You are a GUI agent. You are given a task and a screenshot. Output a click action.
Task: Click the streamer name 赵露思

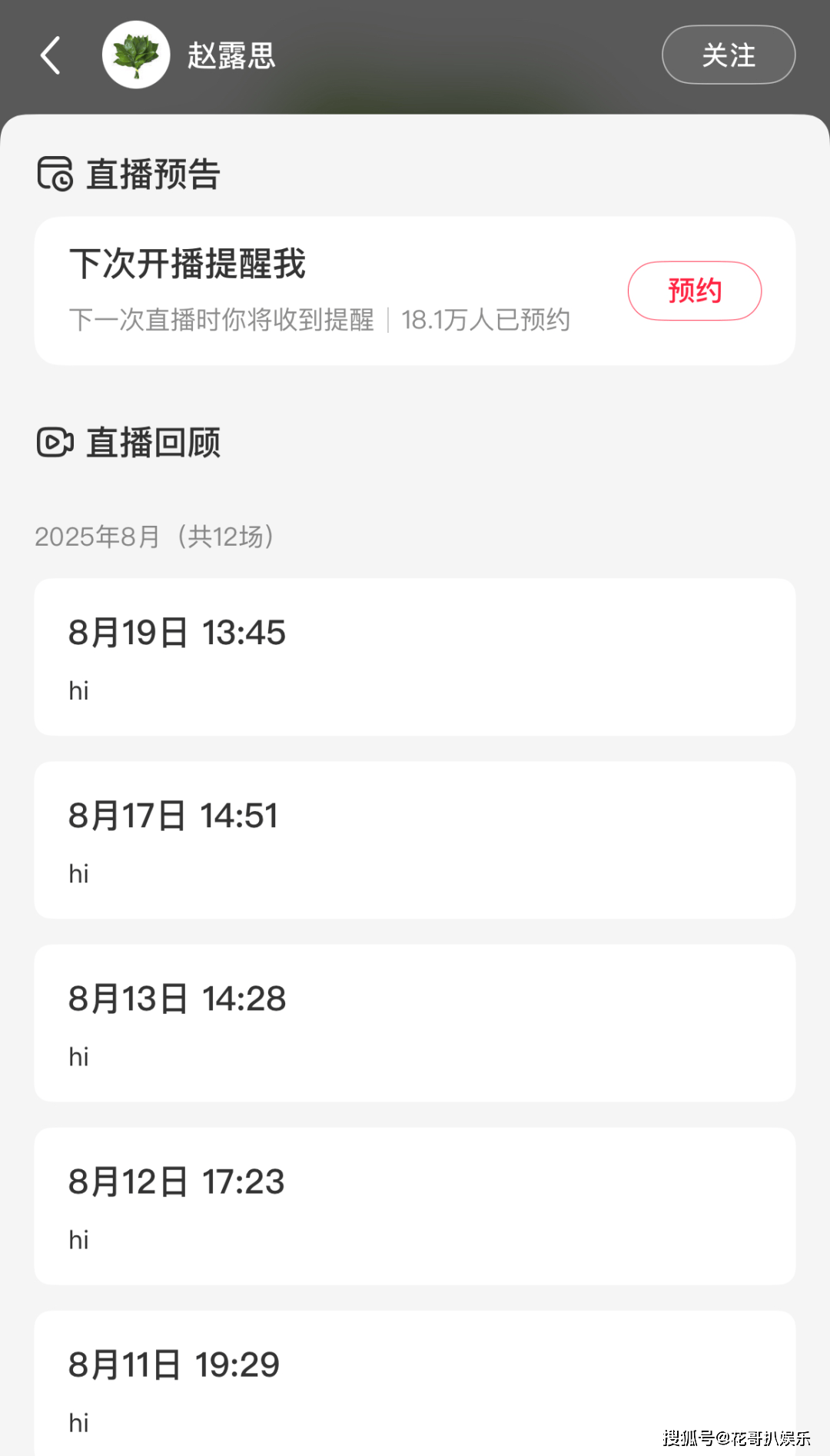(x=231, y=56)
